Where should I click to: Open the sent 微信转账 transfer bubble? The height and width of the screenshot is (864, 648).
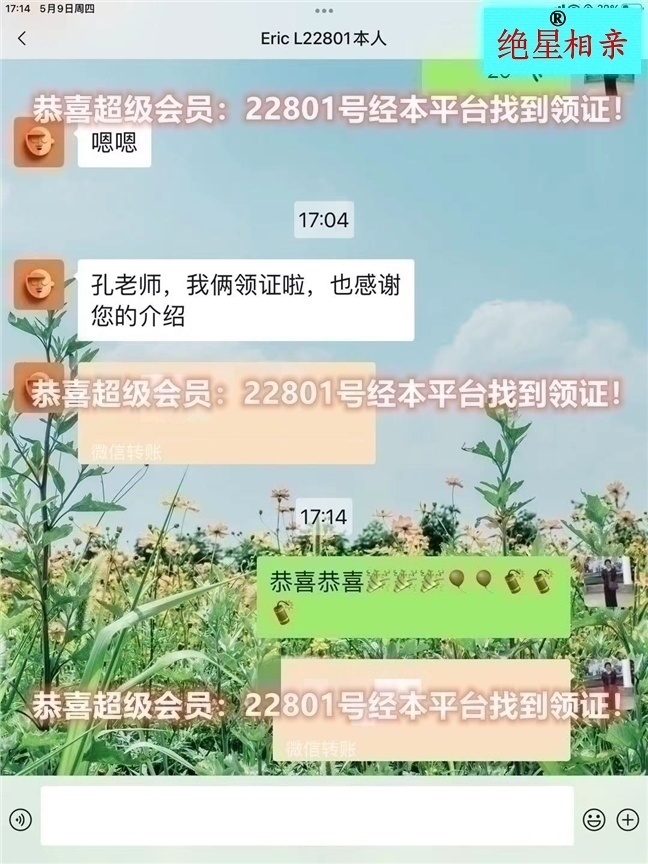pyautogui.click(x=425, y=708)
